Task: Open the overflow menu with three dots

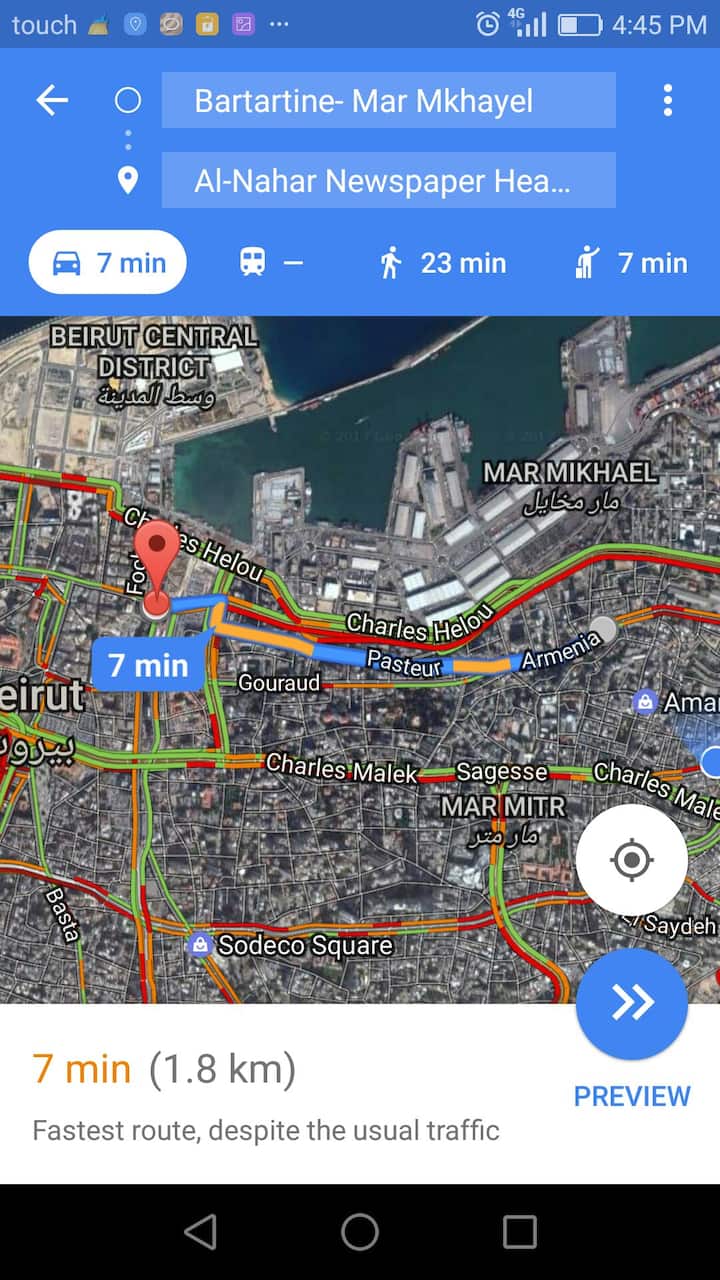Action: 667,100
